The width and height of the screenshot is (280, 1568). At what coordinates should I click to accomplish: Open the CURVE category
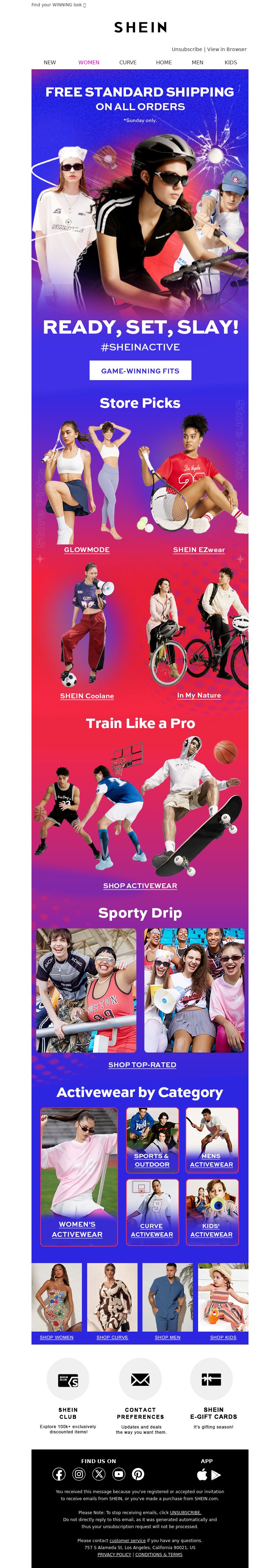click(128, 63)
